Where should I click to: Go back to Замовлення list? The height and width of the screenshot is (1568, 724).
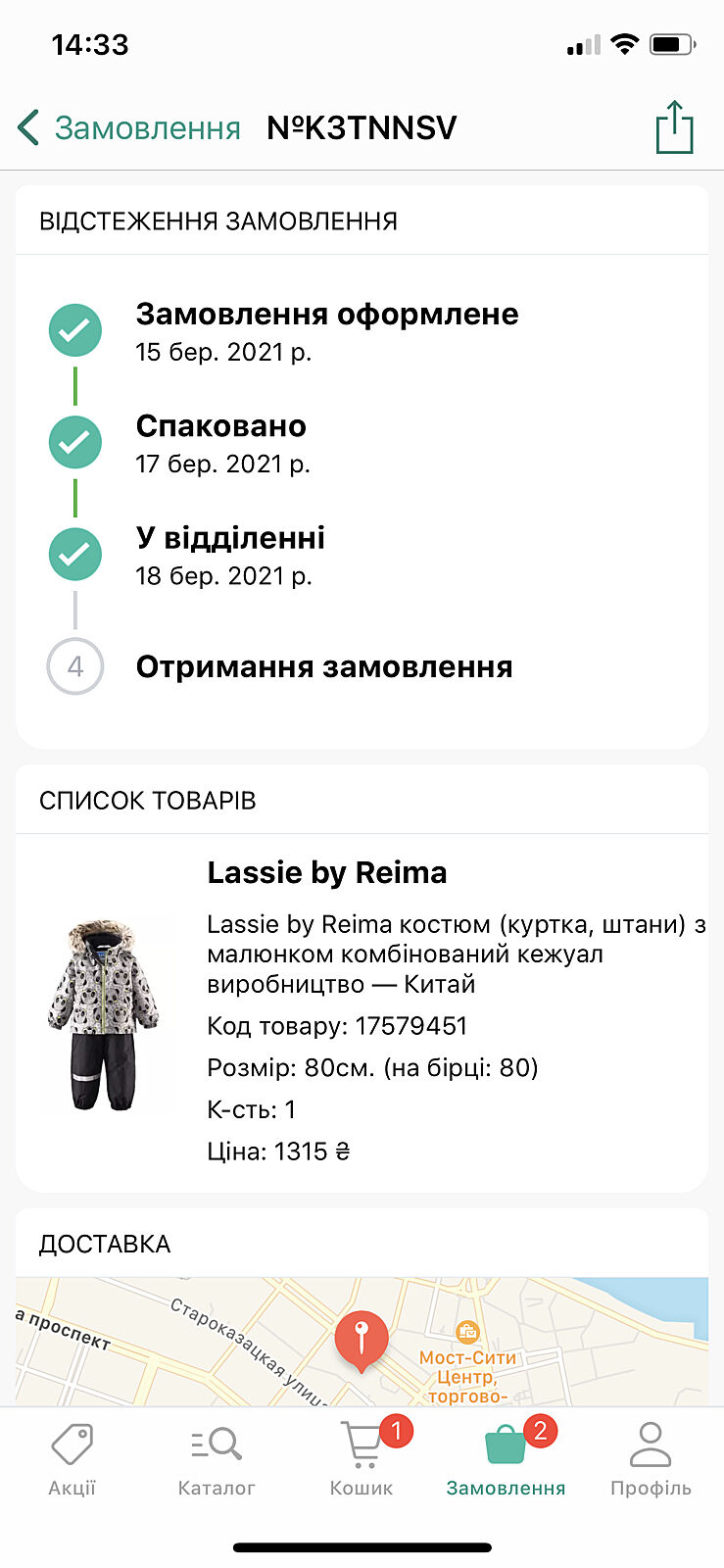click(x=128, y=128)
